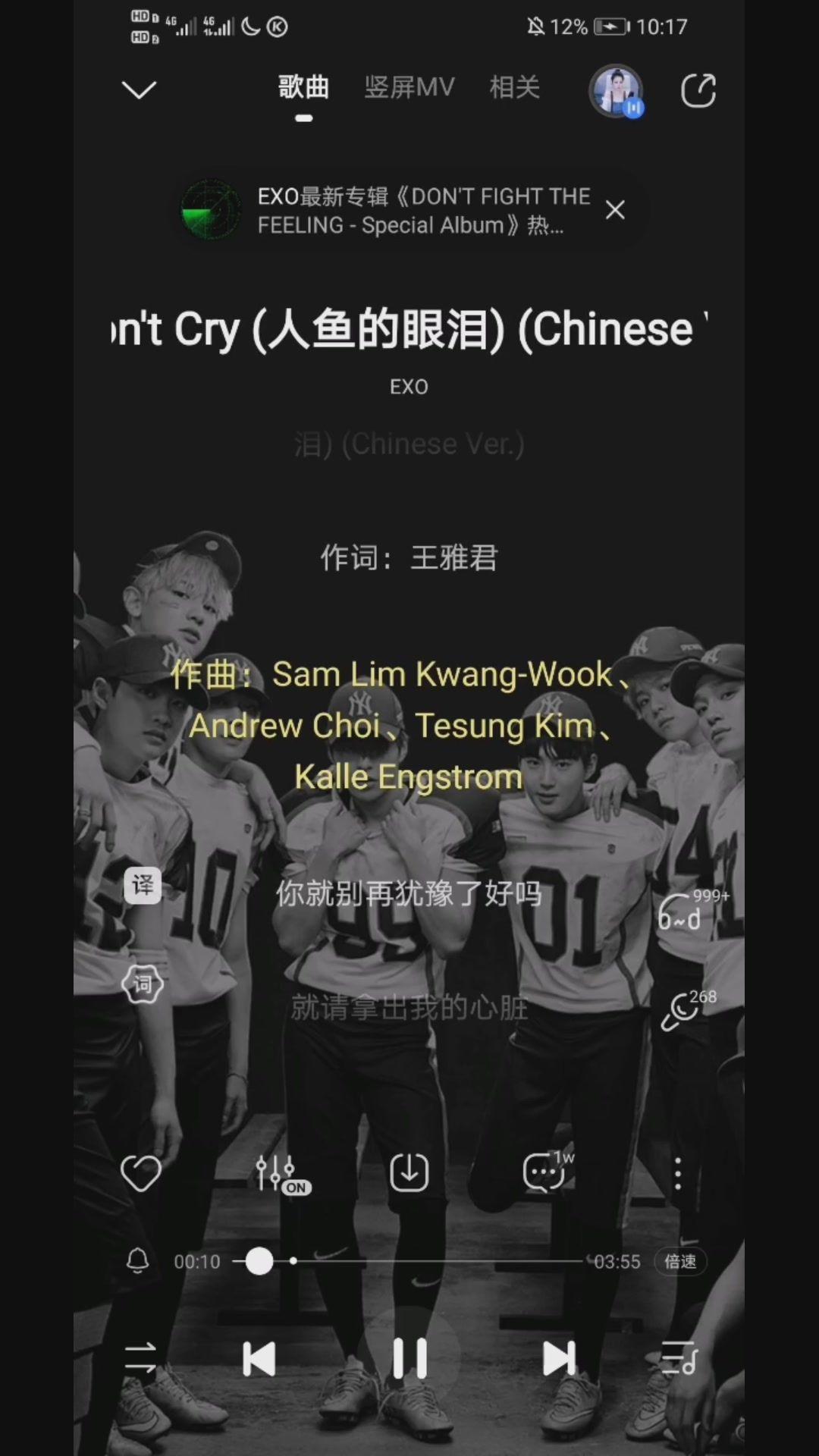Open comments via the speech bubble icon
Screen dimensions: 819x1456
click(x=543, y=1172)
